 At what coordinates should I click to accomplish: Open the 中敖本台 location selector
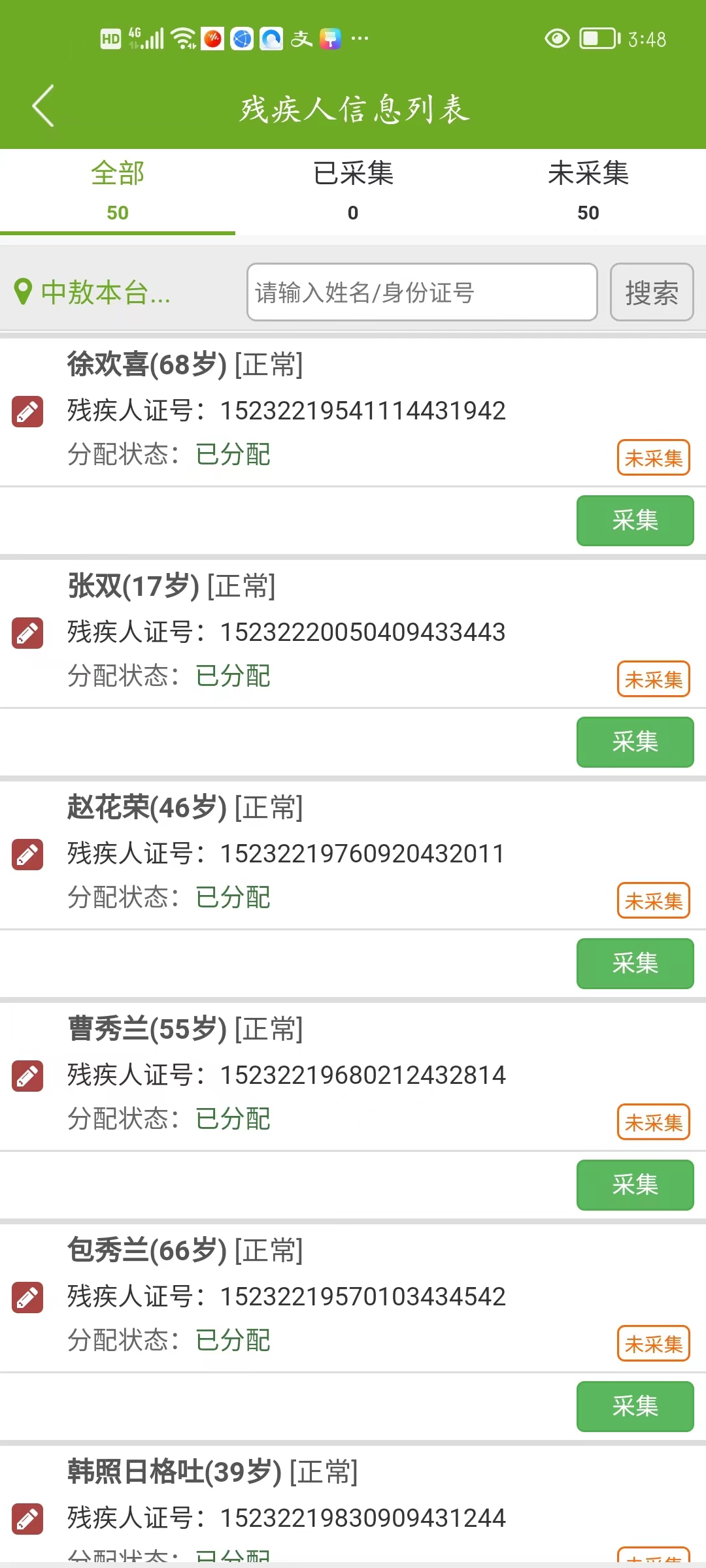coord(93,292)
